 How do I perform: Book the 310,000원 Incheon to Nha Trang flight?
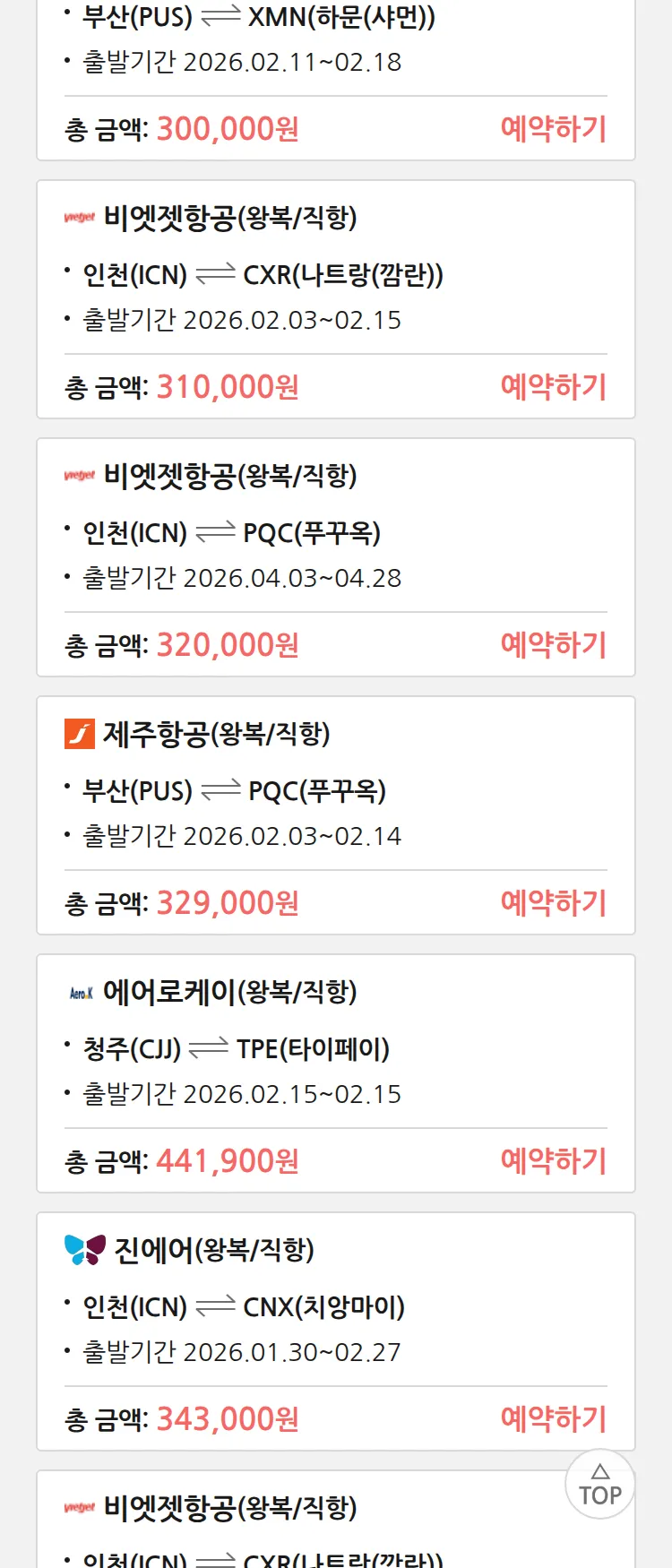[x=553, y=387]
